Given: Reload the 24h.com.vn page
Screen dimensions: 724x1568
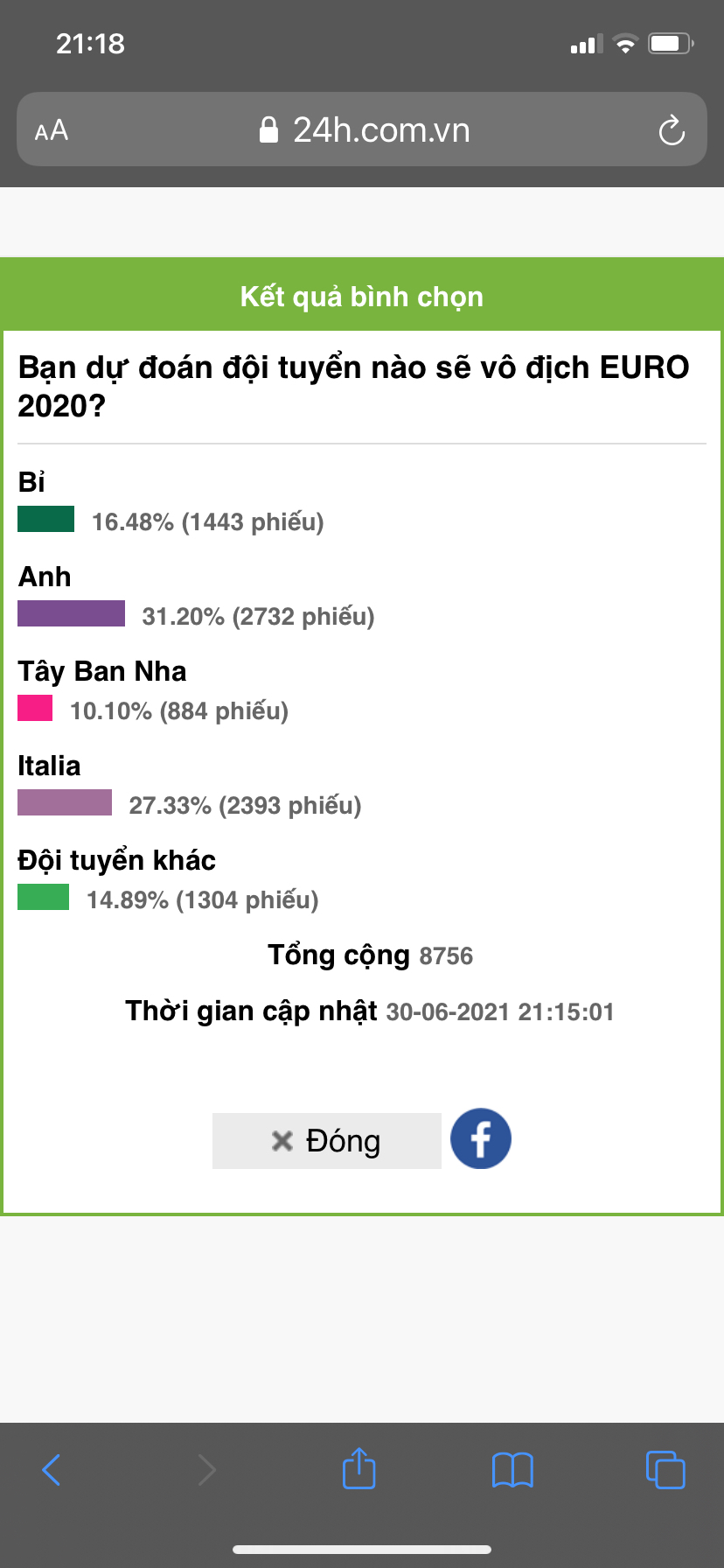Looking at the screenshot, I should point(671,130).
